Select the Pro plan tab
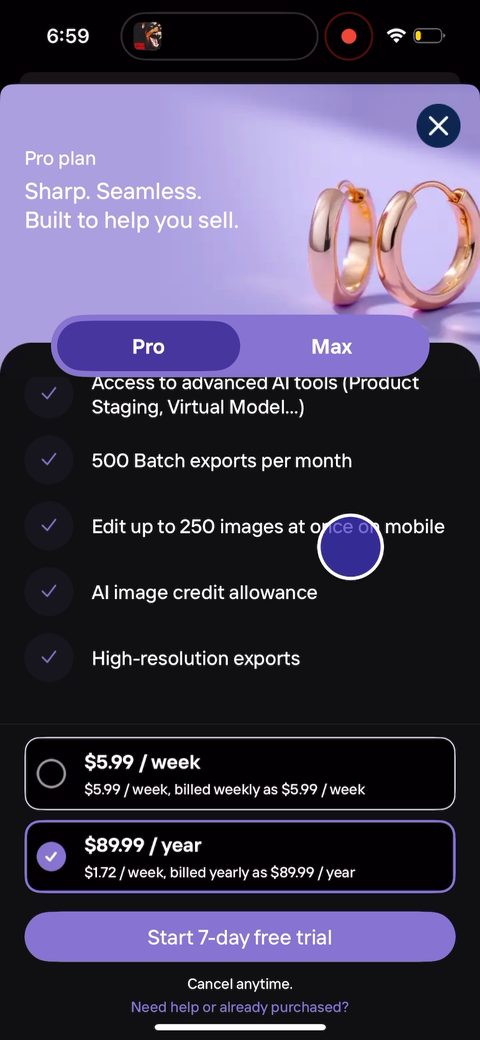The height and width of the screenshot is (1040, 480). [x=149, y=346]
